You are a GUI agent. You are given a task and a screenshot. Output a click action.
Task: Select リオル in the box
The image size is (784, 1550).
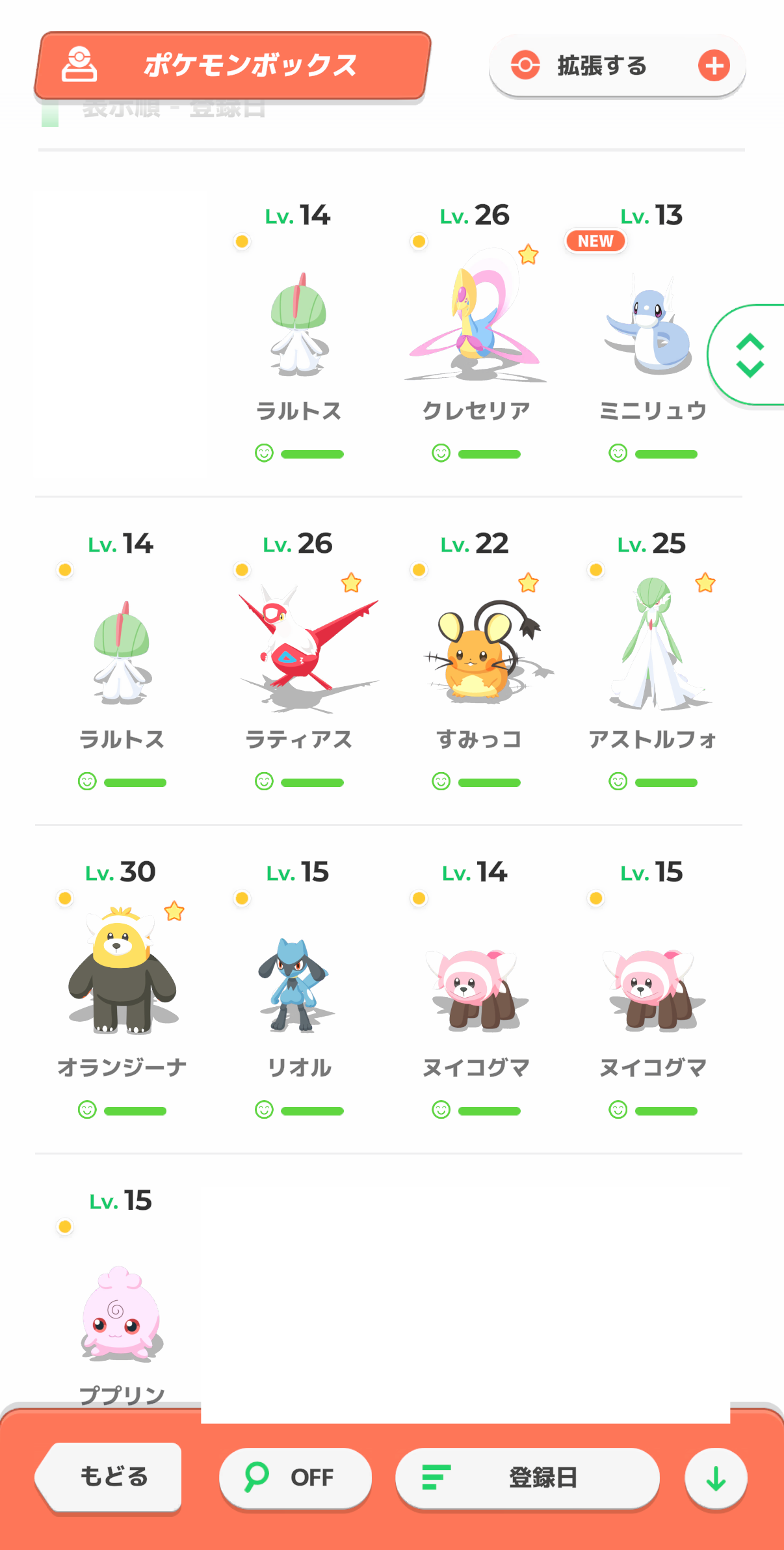298,982
